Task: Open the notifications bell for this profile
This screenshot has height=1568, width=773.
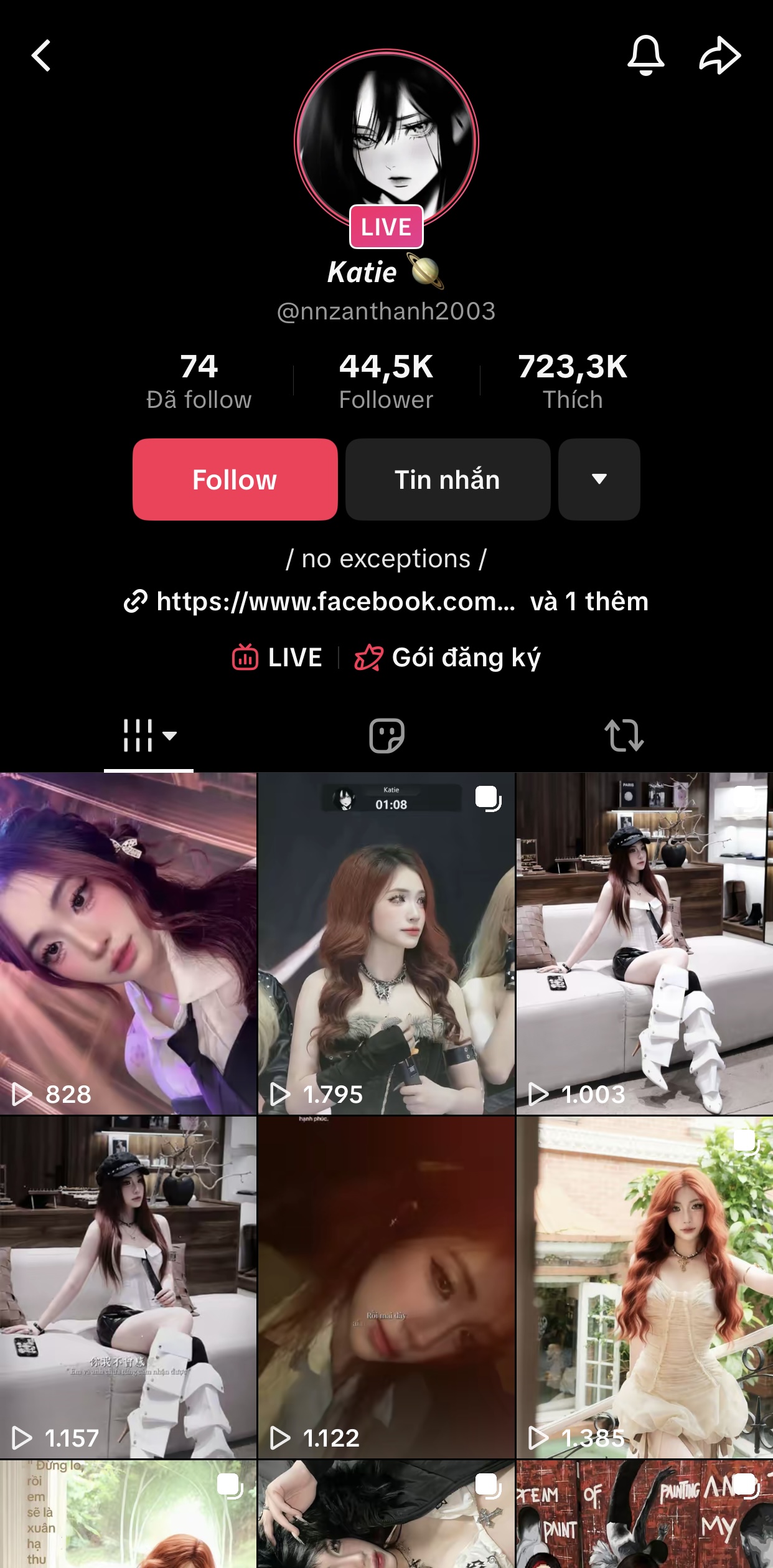Action: (645, 55)
